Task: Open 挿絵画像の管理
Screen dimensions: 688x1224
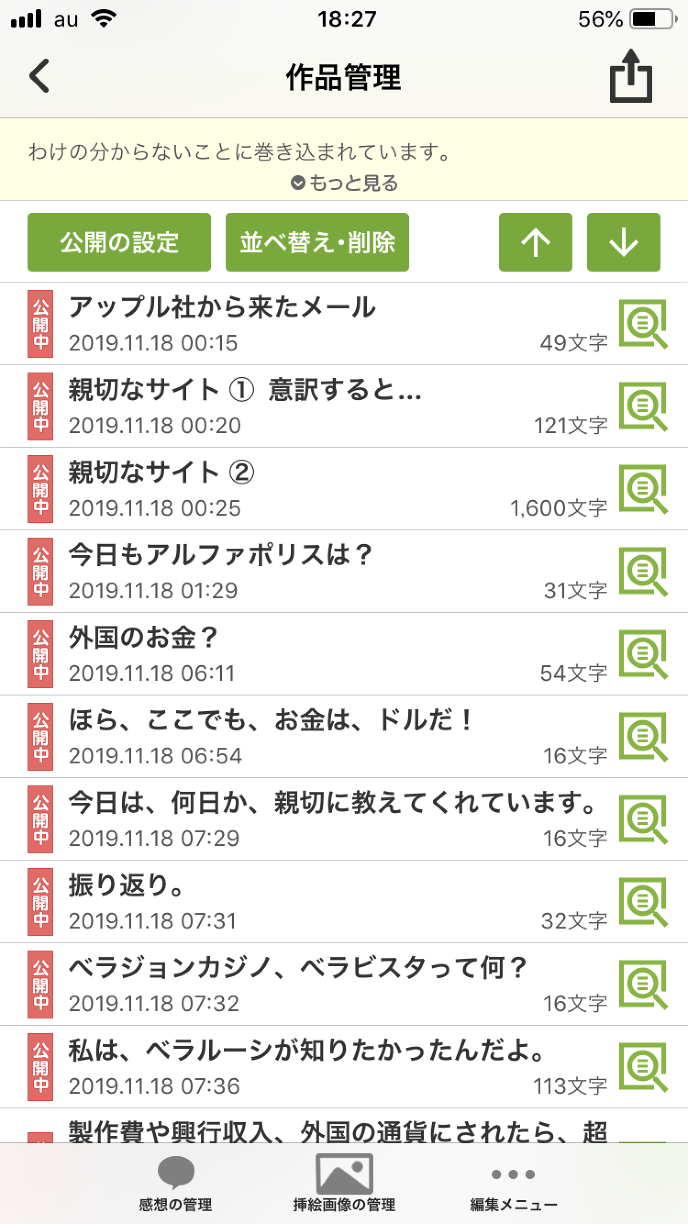Action: click(344, 1183)
